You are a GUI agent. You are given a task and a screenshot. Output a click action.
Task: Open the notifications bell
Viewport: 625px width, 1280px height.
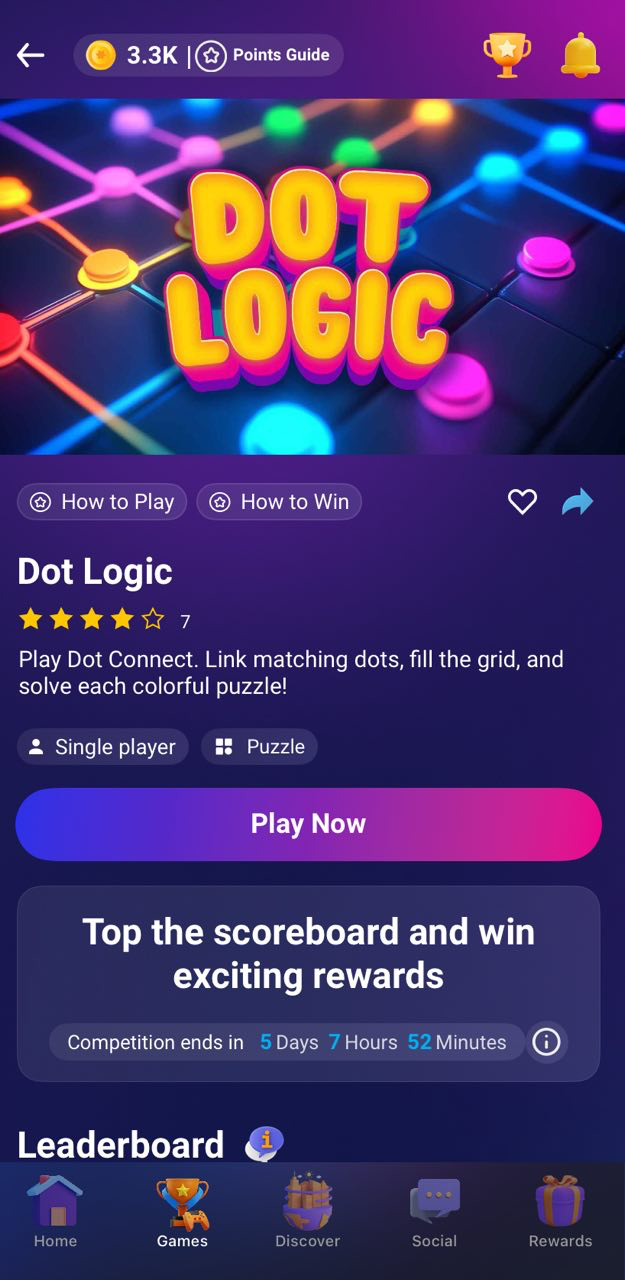[580, 56]
